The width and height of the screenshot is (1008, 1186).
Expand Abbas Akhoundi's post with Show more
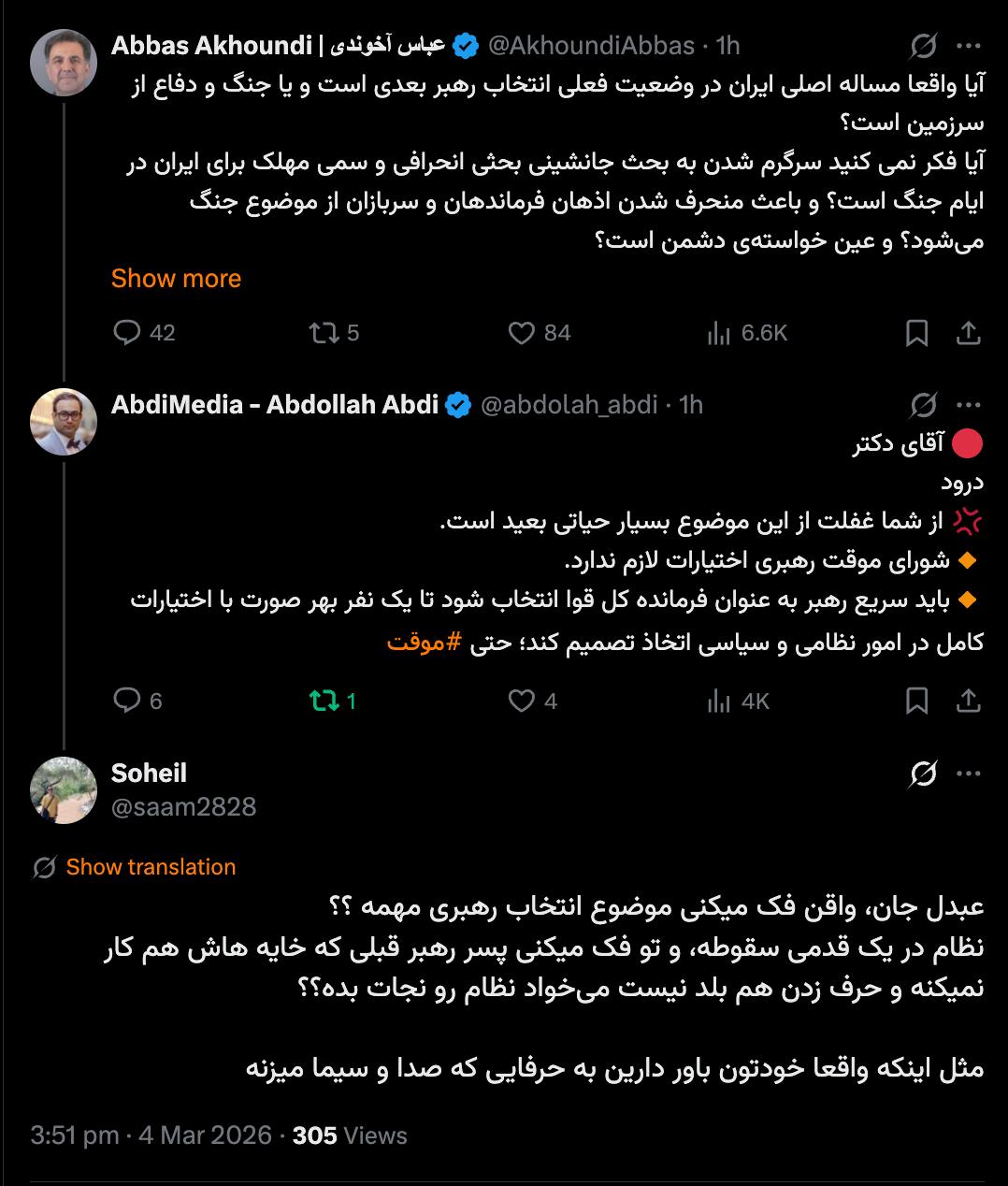click(176, 279)
